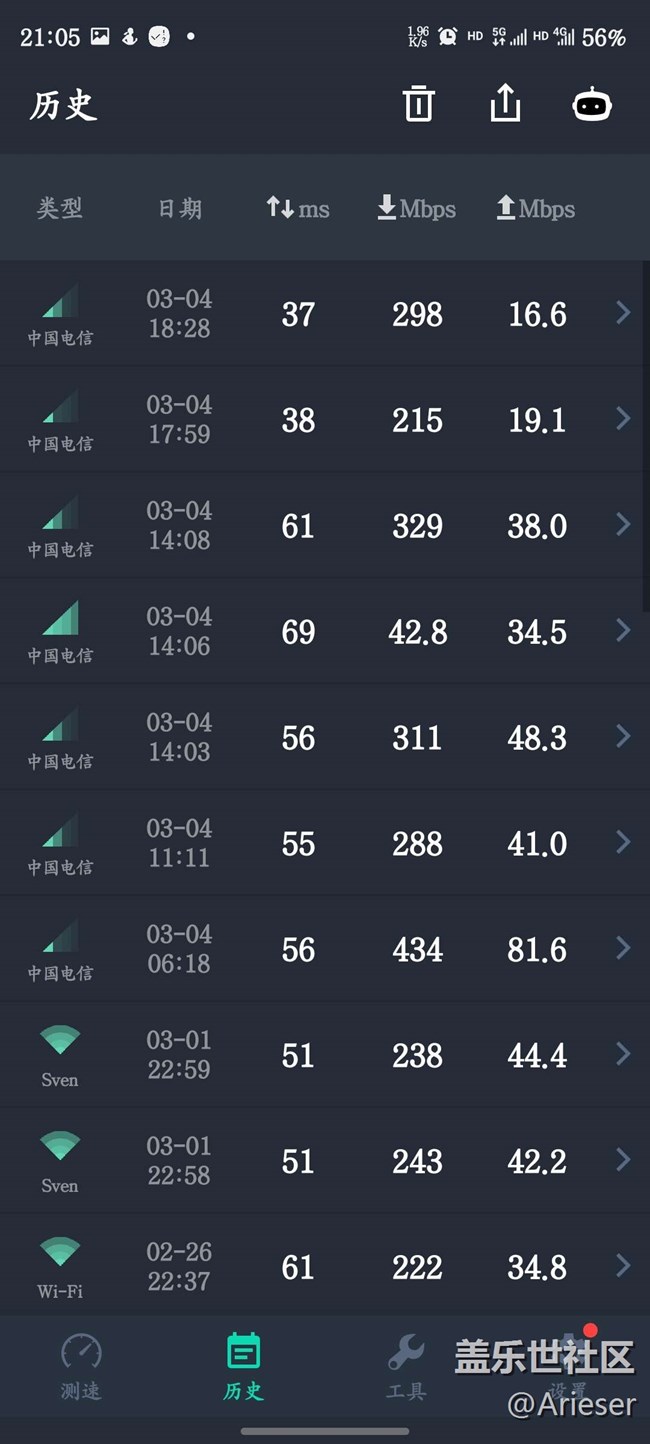Screen dimensions: 650x1444
Task: Open the 设置 tab
Action: (568, 1367)
